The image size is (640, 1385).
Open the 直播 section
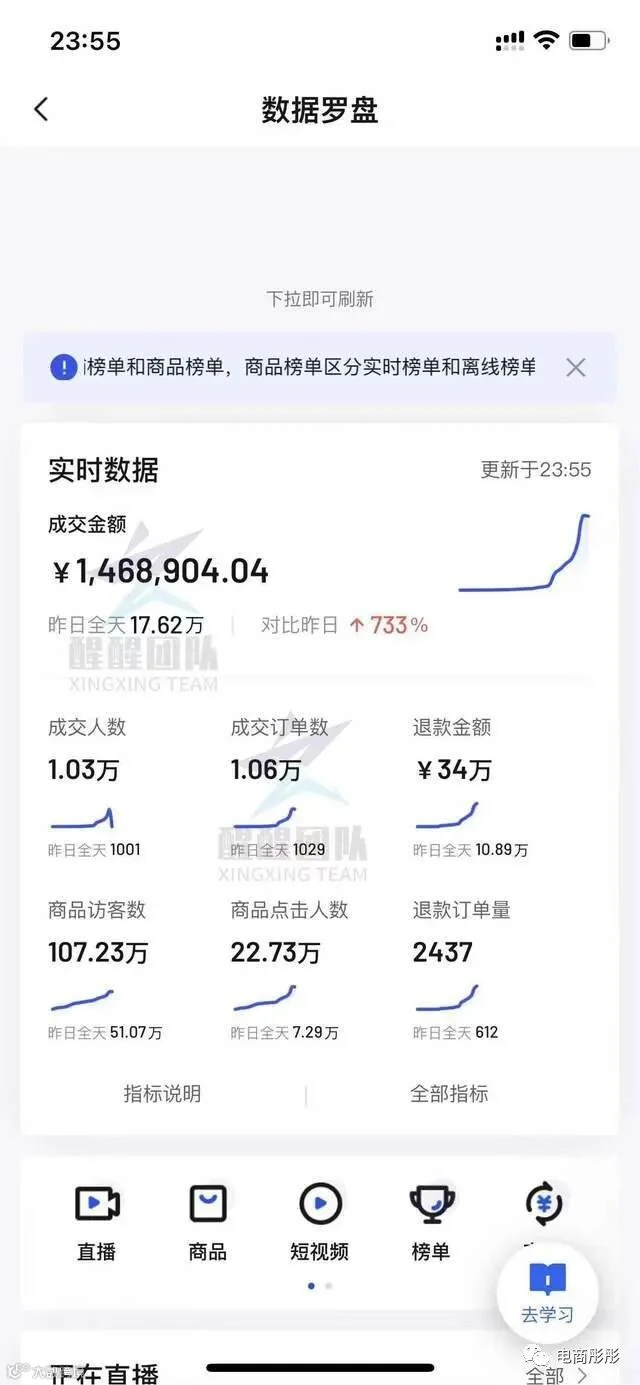pyautogui.click(x=97, y=1222)
